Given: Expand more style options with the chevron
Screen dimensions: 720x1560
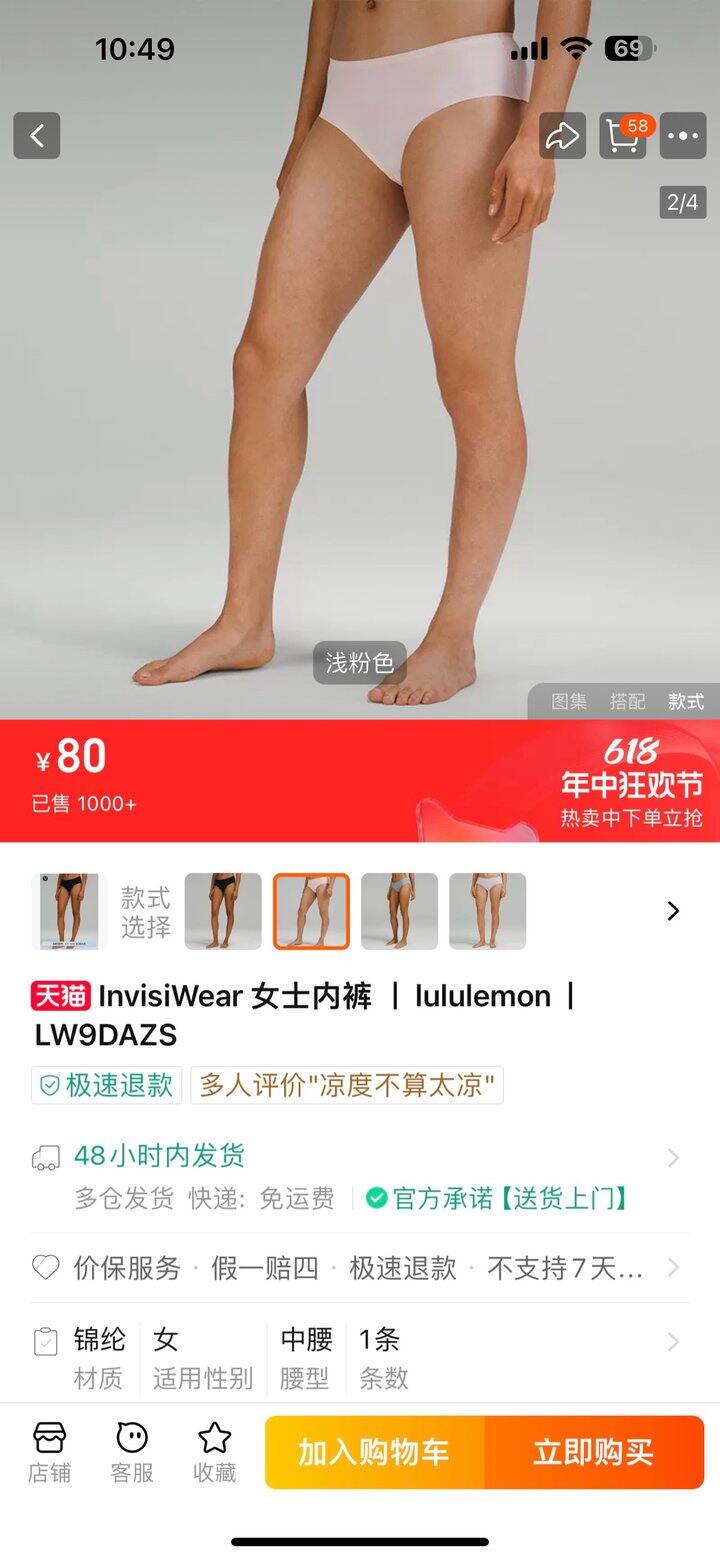Looking at the screenshot, I should [x=673, y=911].
